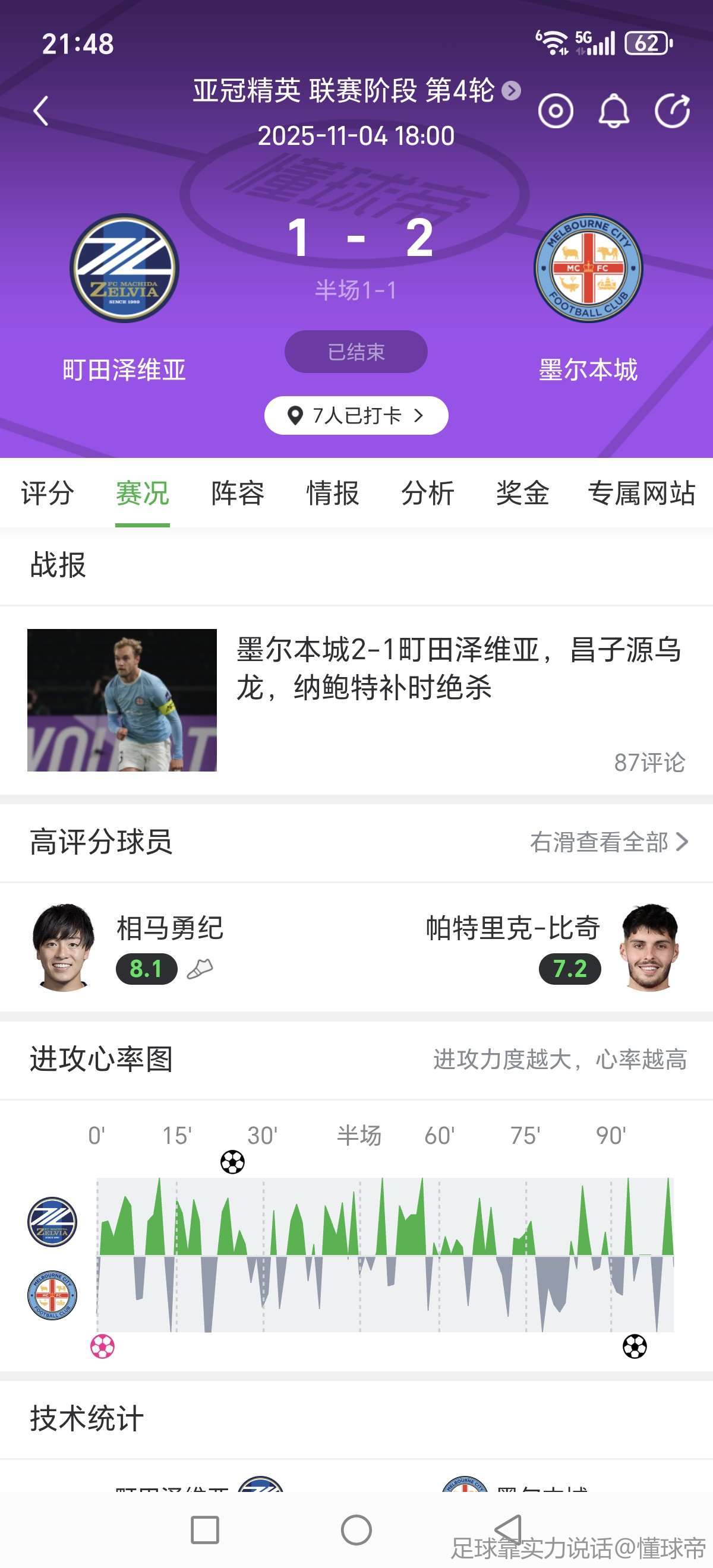Open the 7人已打卡 check-in button
The image size is (713, 1568).
coord(355,416)
